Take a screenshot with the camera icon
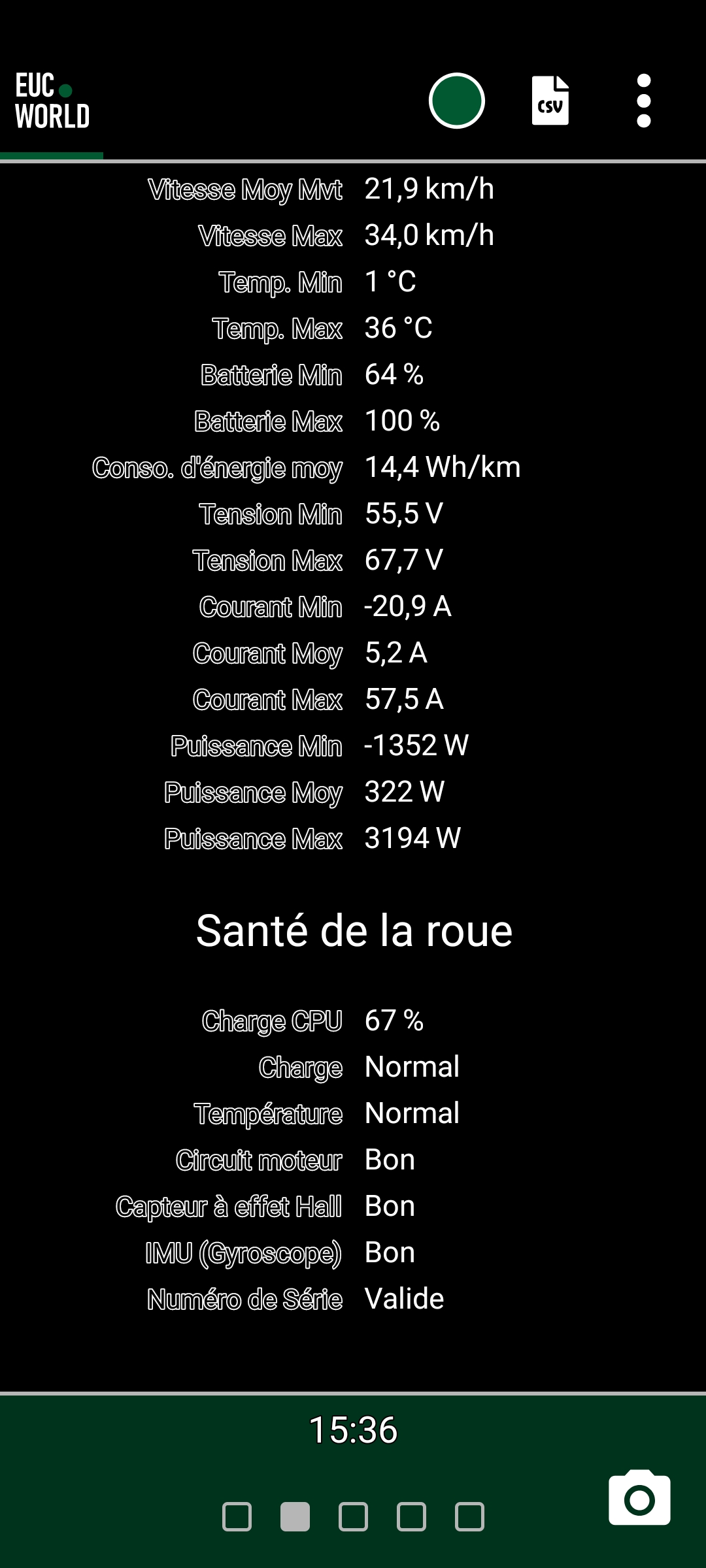This screenshot has width=706, height=1568. pos(639,1497)
